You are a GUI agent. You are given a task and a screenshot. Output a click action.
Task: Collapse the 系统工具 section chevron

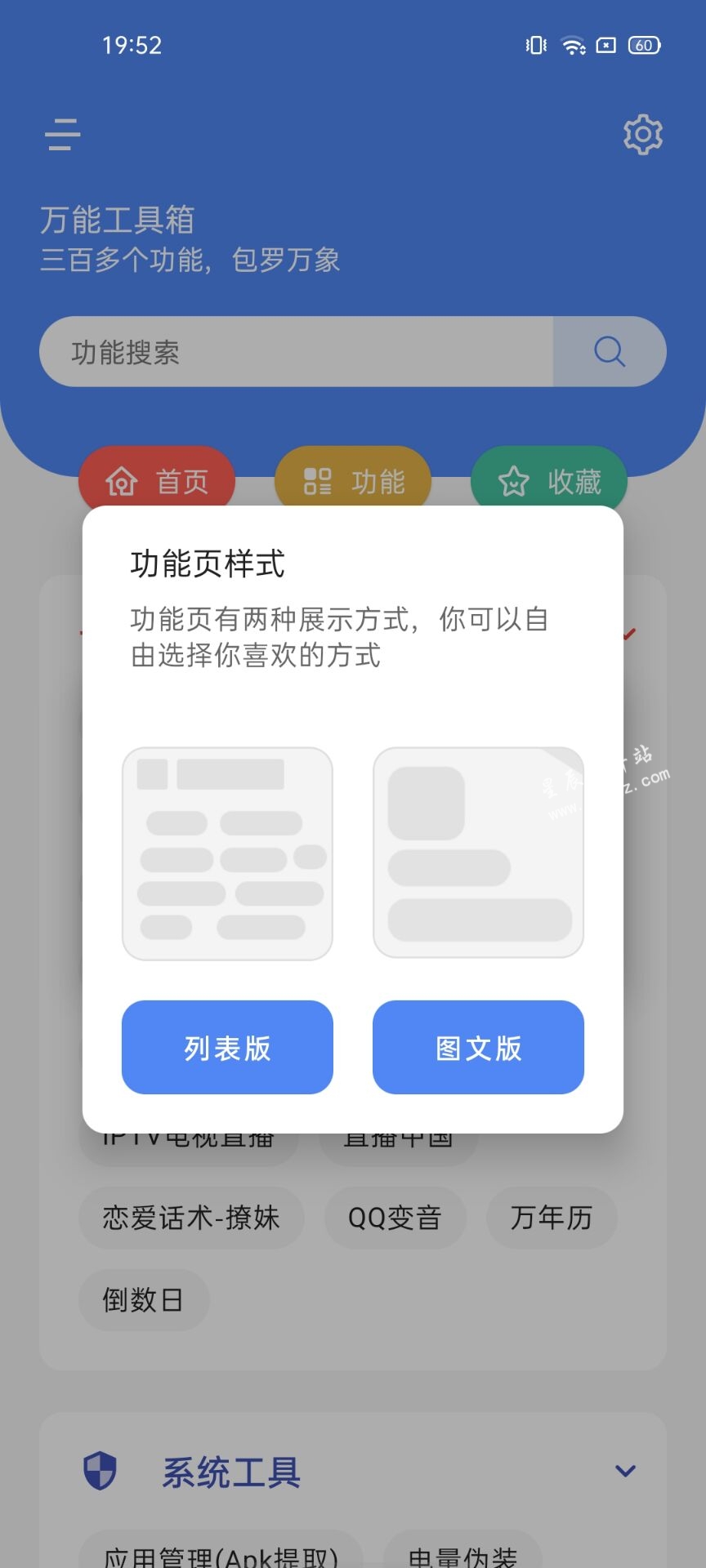(x=625, y=1472)
